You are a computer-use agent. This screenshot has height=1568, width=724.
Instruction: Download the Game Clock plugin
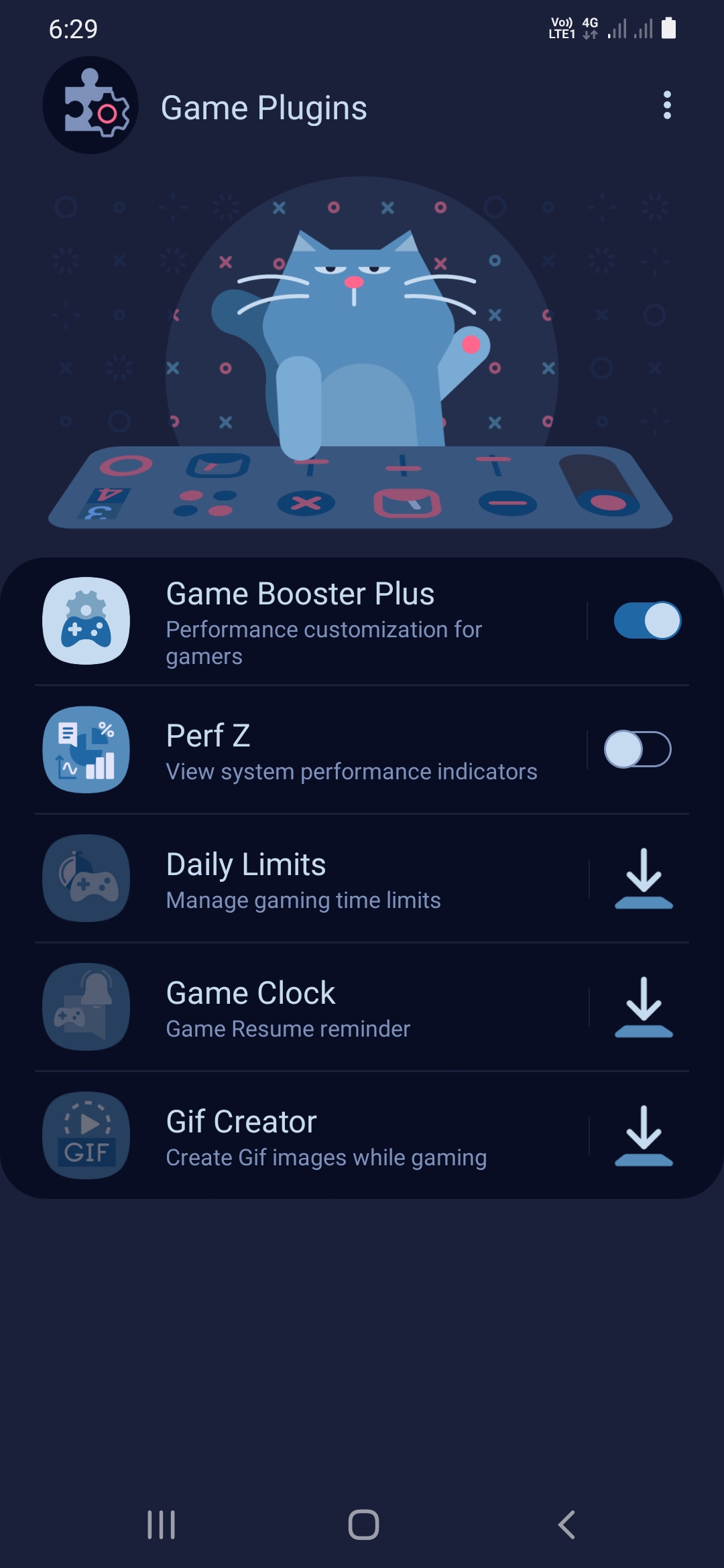pyautogui.click(x=644, y=1007)
